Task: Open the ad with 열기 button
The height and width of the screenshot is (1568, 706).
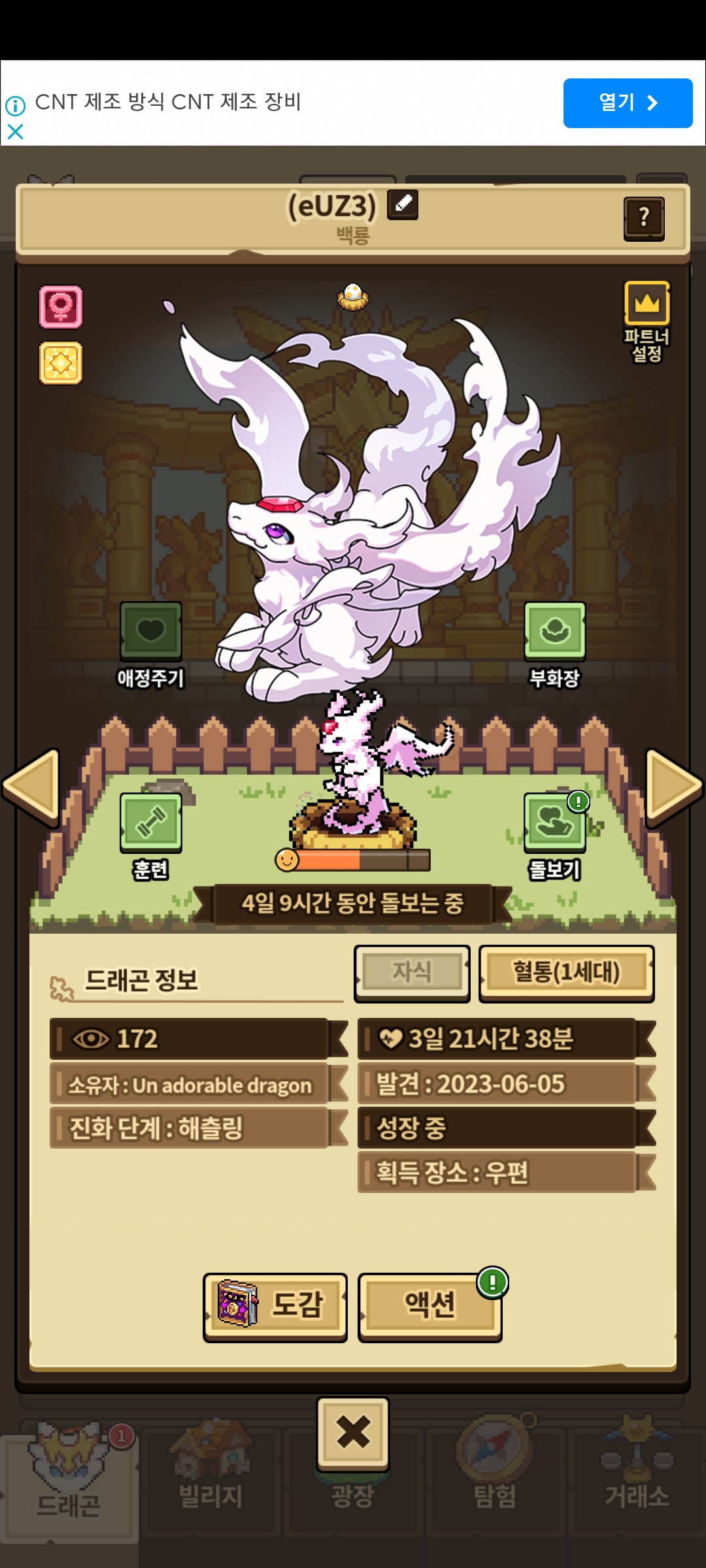Action: 628,103
